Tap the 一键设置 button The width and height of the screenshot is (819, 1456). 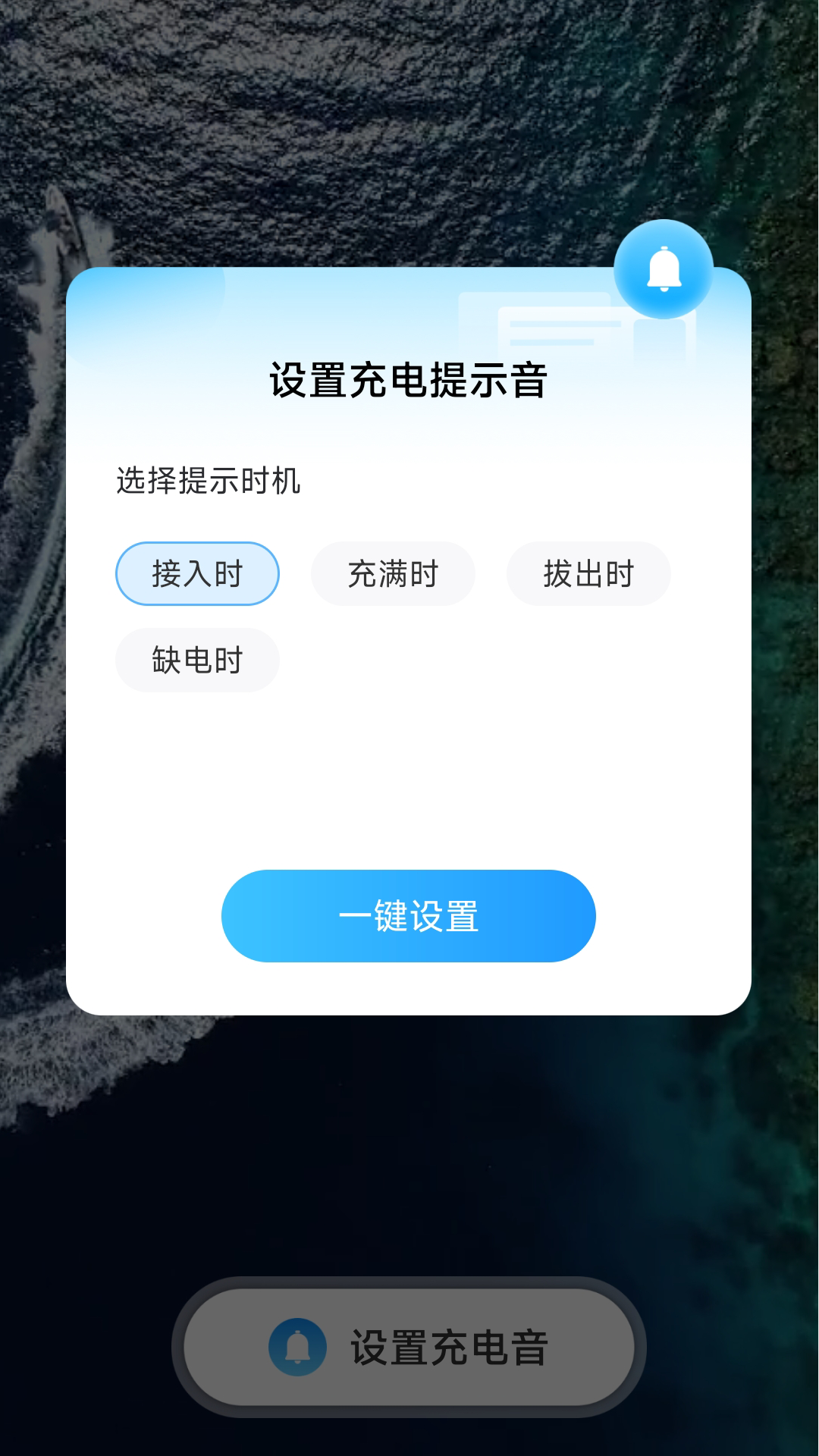pyautogui.click(x=408, y=916)
